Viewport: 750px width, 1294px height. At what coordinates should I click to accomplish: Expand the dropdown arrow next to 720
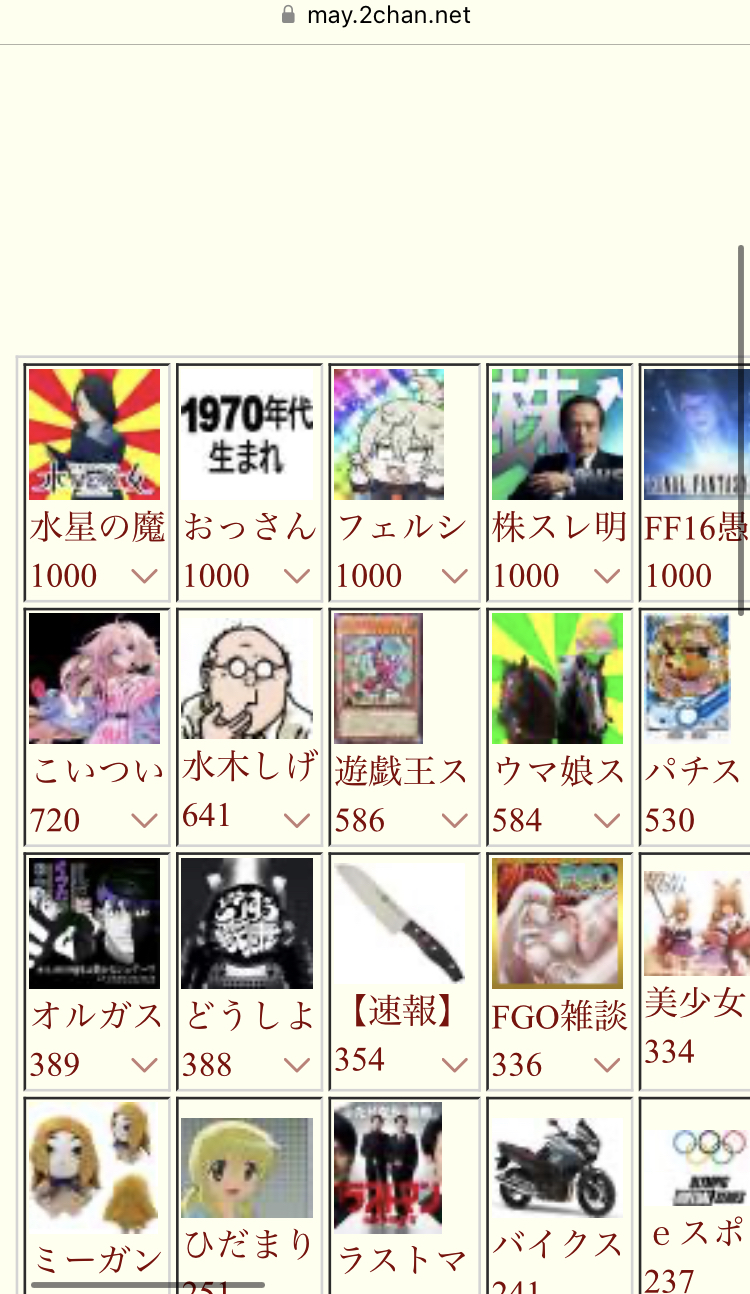tap(145, 821)
